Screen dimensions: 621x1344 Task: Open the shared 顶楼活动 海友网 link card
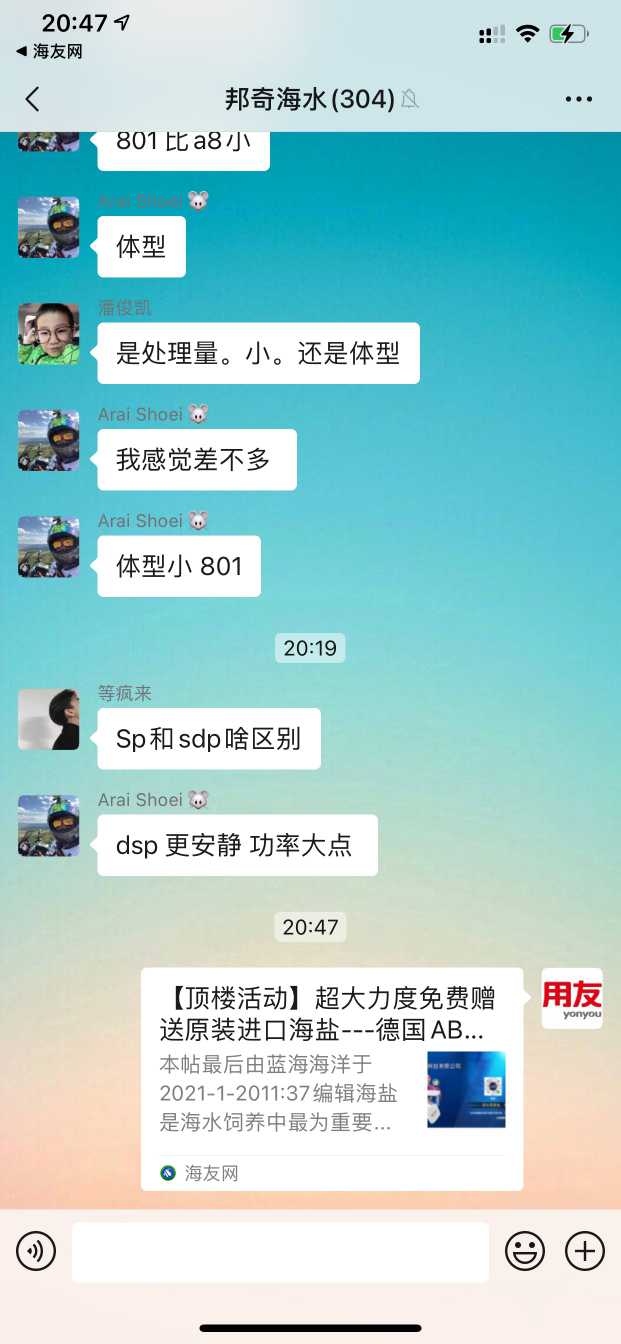point(331,1078)
